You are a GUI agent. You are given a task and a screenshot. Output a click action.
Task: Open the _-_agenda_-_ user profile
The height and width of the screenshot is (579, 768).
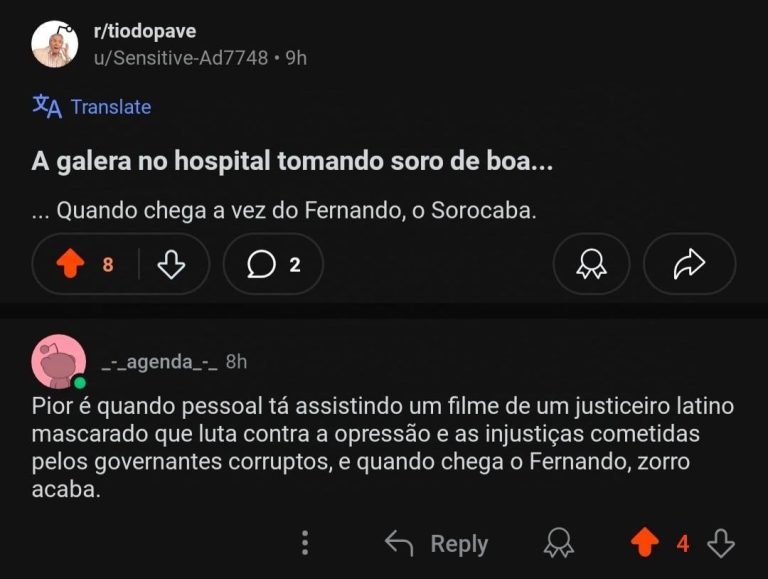[x=159, y=361]
